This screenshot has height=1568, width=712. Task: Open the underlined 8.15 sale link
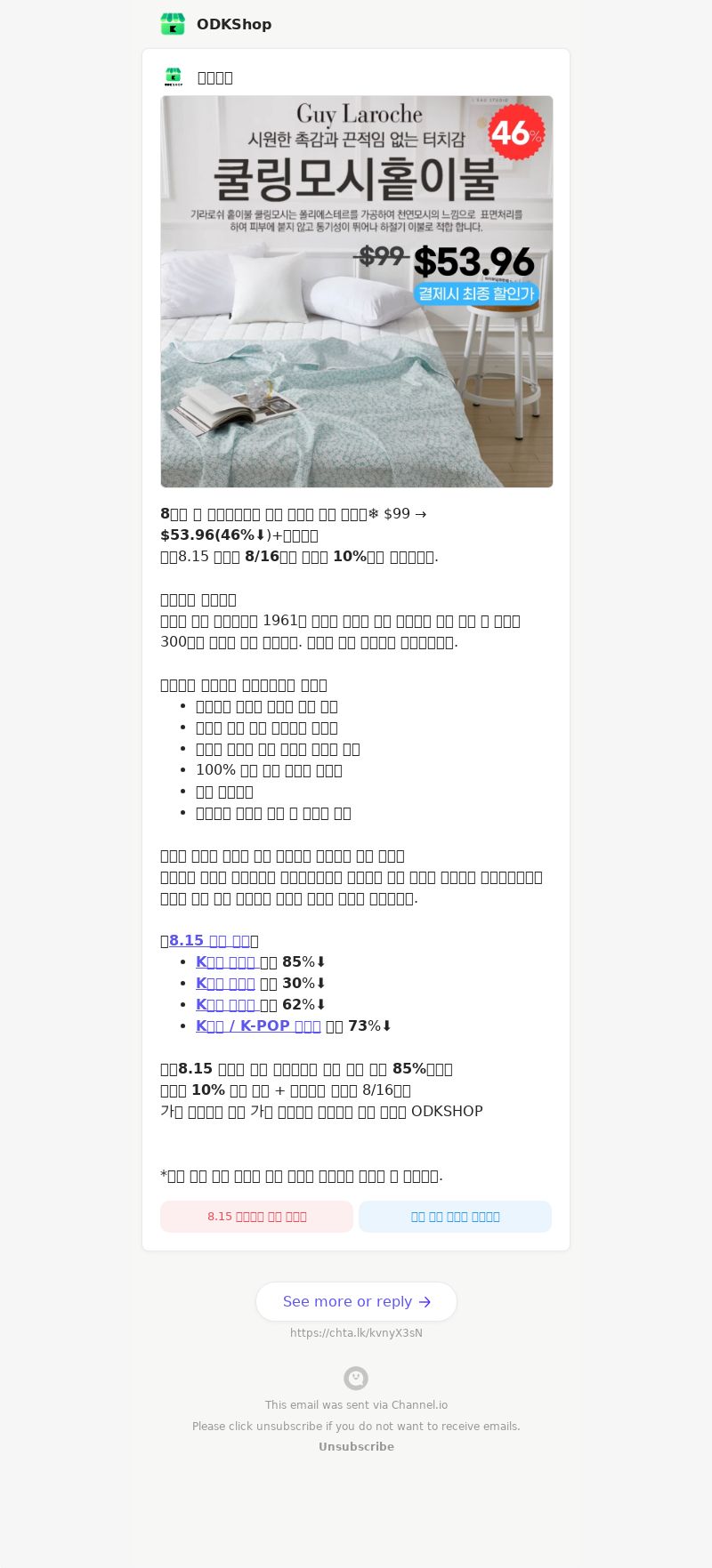(x=209, y=940)
